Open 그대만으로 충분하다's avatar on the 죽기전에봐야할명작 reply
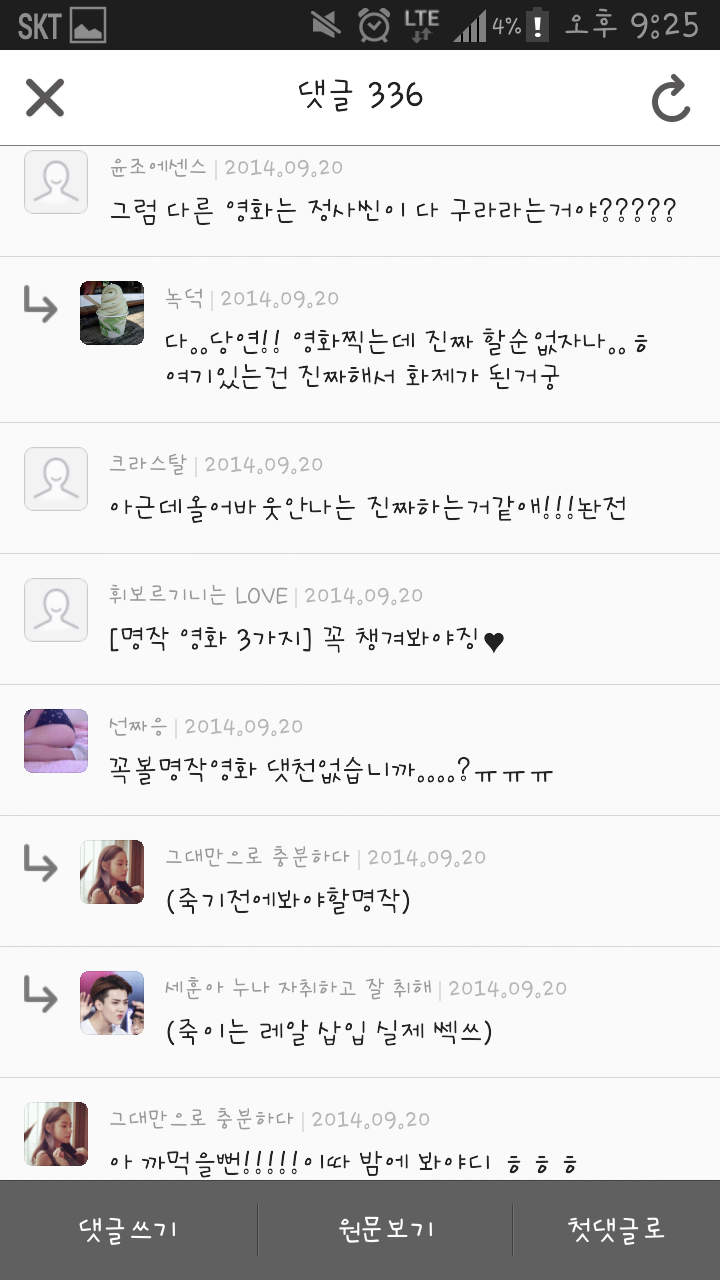 point(112,872)
